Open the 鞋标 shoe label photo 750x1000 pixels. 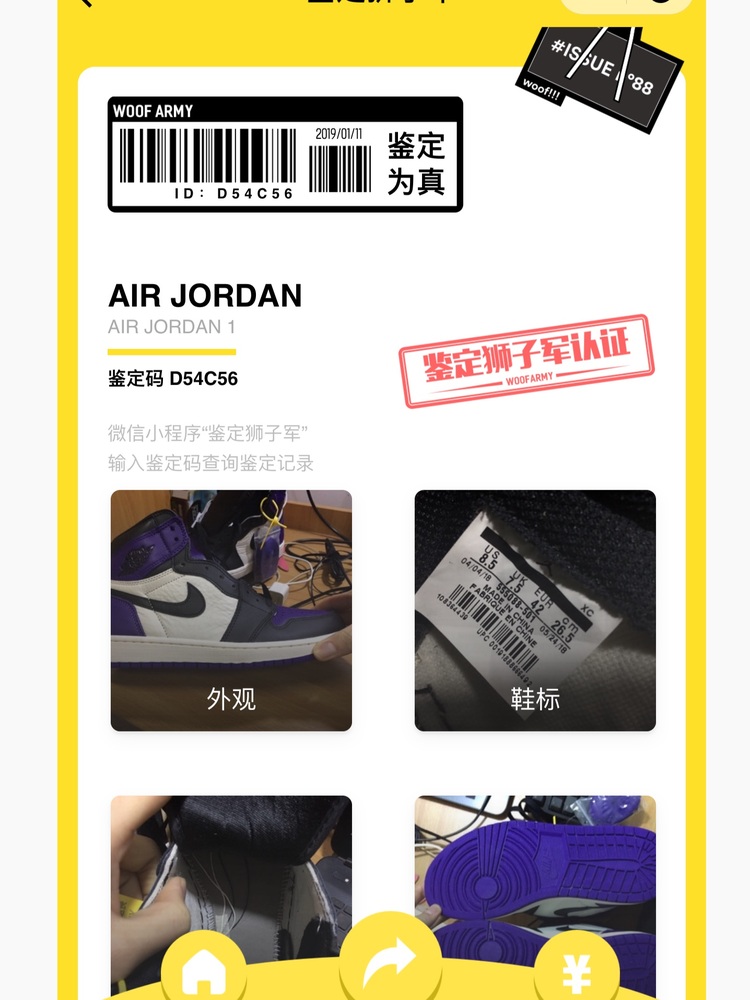[x=535, y=610]
